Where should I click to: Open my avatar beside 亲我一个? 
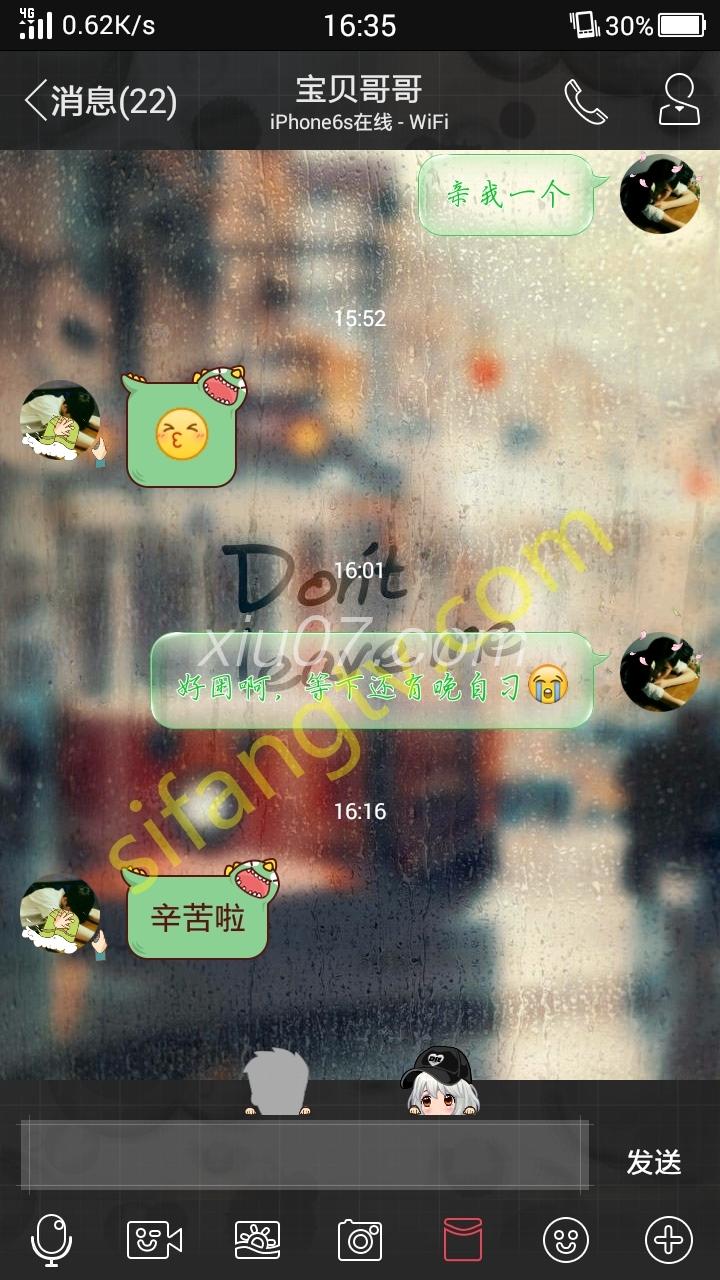659,194
